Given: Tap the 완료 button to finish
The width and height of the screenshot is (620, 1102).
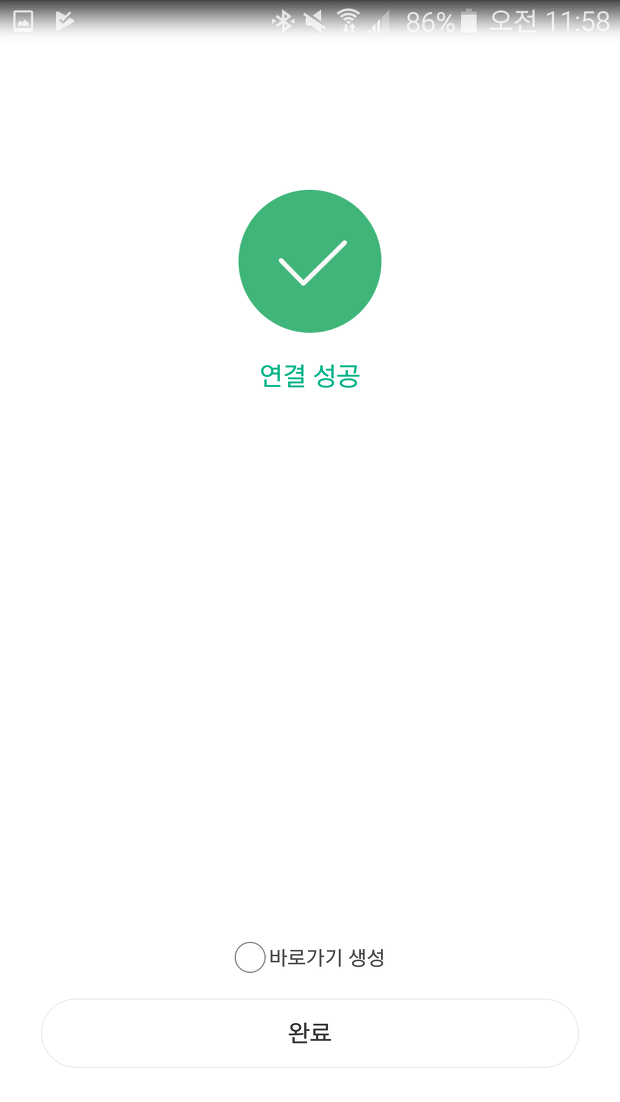Looking at the screenshot, I should [x=310, y=1033].
